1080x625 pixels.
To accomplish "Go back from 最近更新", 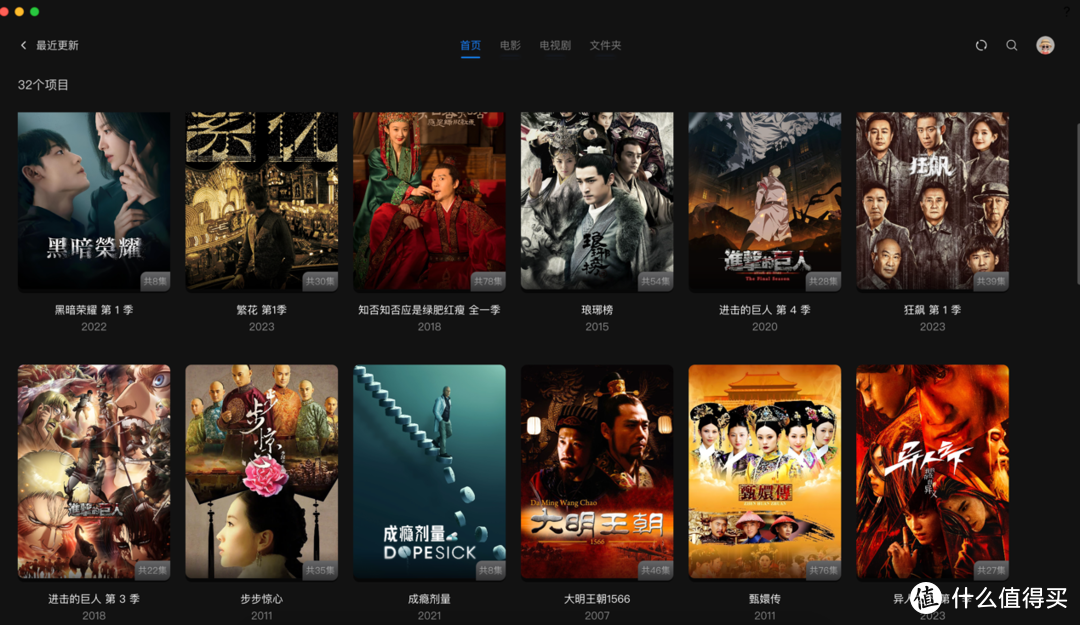I will click(x=24, y=46).
